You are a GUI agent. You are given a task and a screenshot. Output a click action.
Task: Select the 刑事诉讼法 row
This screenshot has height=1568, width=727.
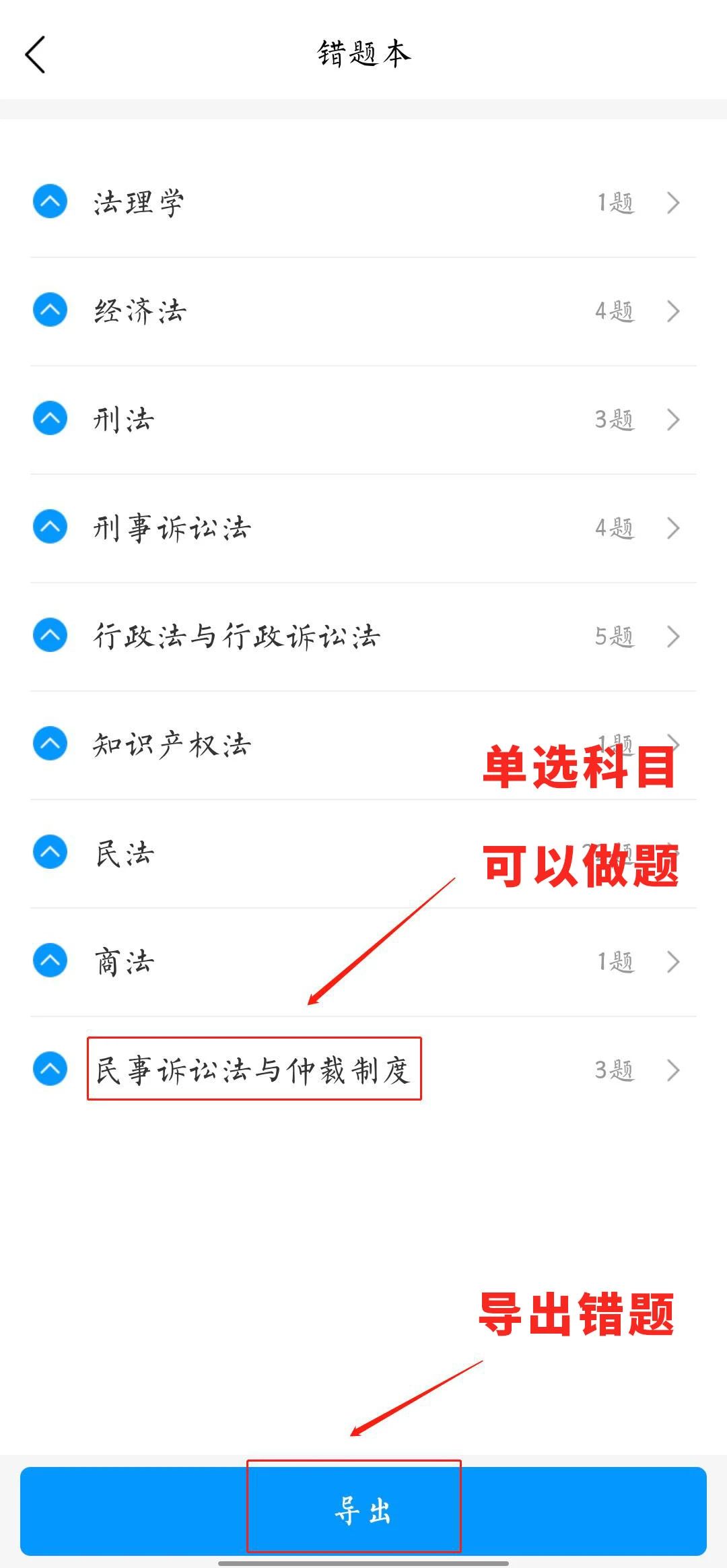tap(363, 528)
